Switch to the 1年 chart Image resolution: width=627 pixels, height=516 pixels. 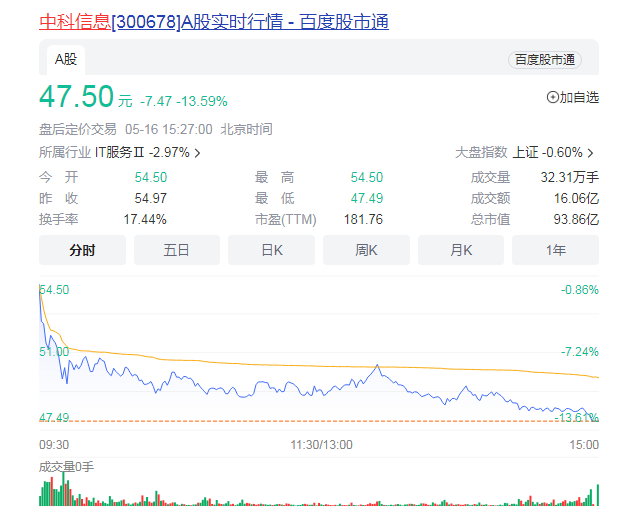point(556,250)
